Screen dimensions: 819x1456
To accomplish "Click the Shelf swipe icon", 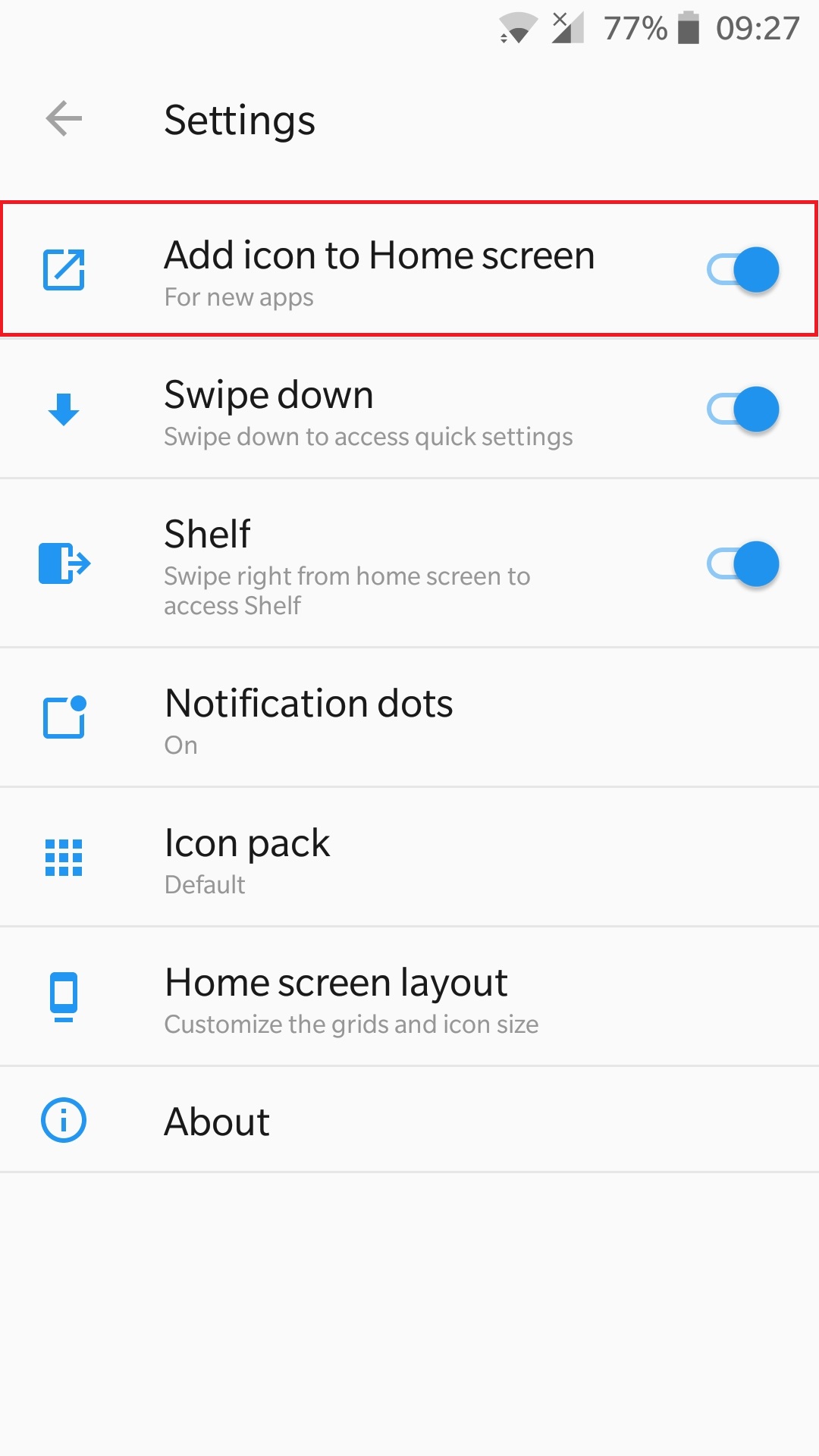I will point(64,564).
